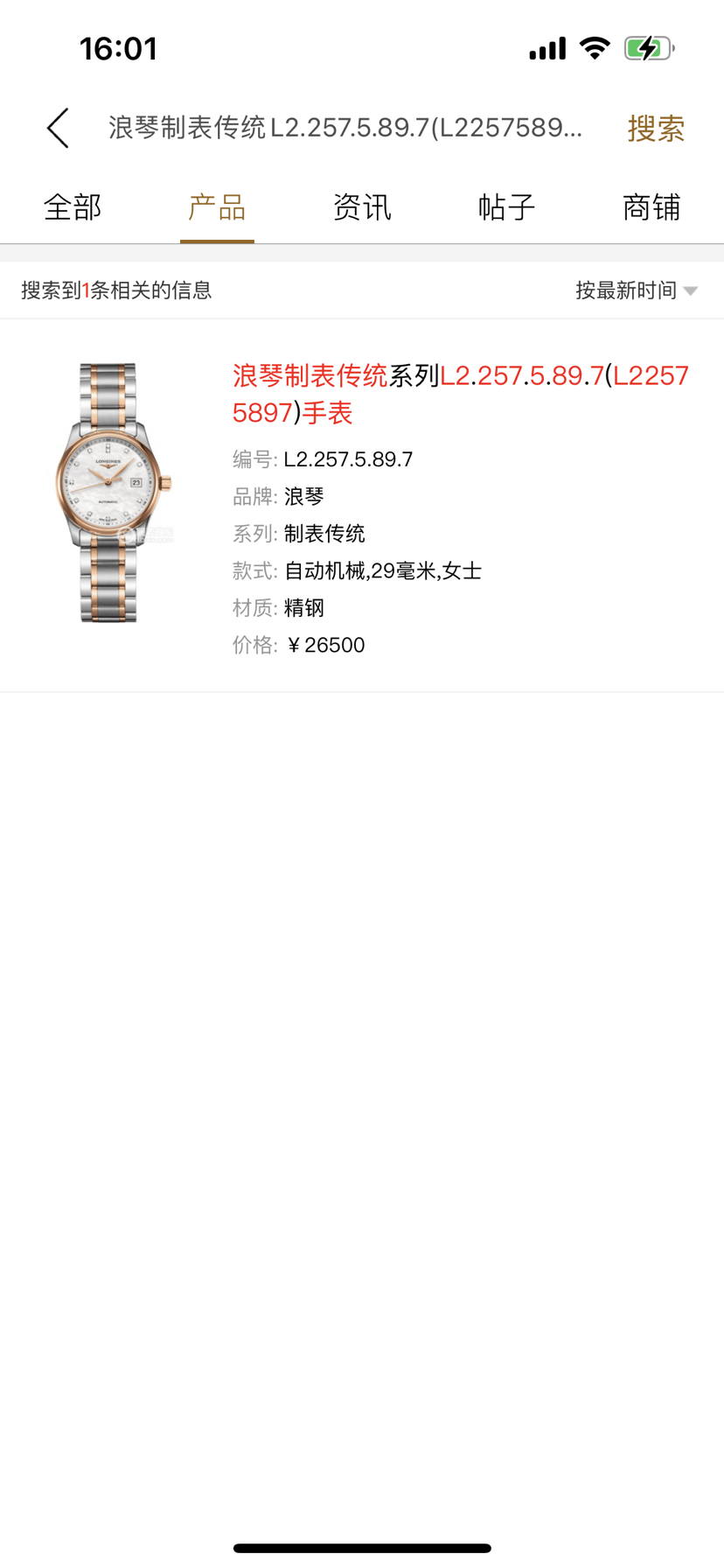The height and width of the screenshot is (1568, 724).
Task: Open the 浪琴制表传统系列L2.257.5.89.7手表 result title
Action: pyautogui.click(x=460, y=394)
